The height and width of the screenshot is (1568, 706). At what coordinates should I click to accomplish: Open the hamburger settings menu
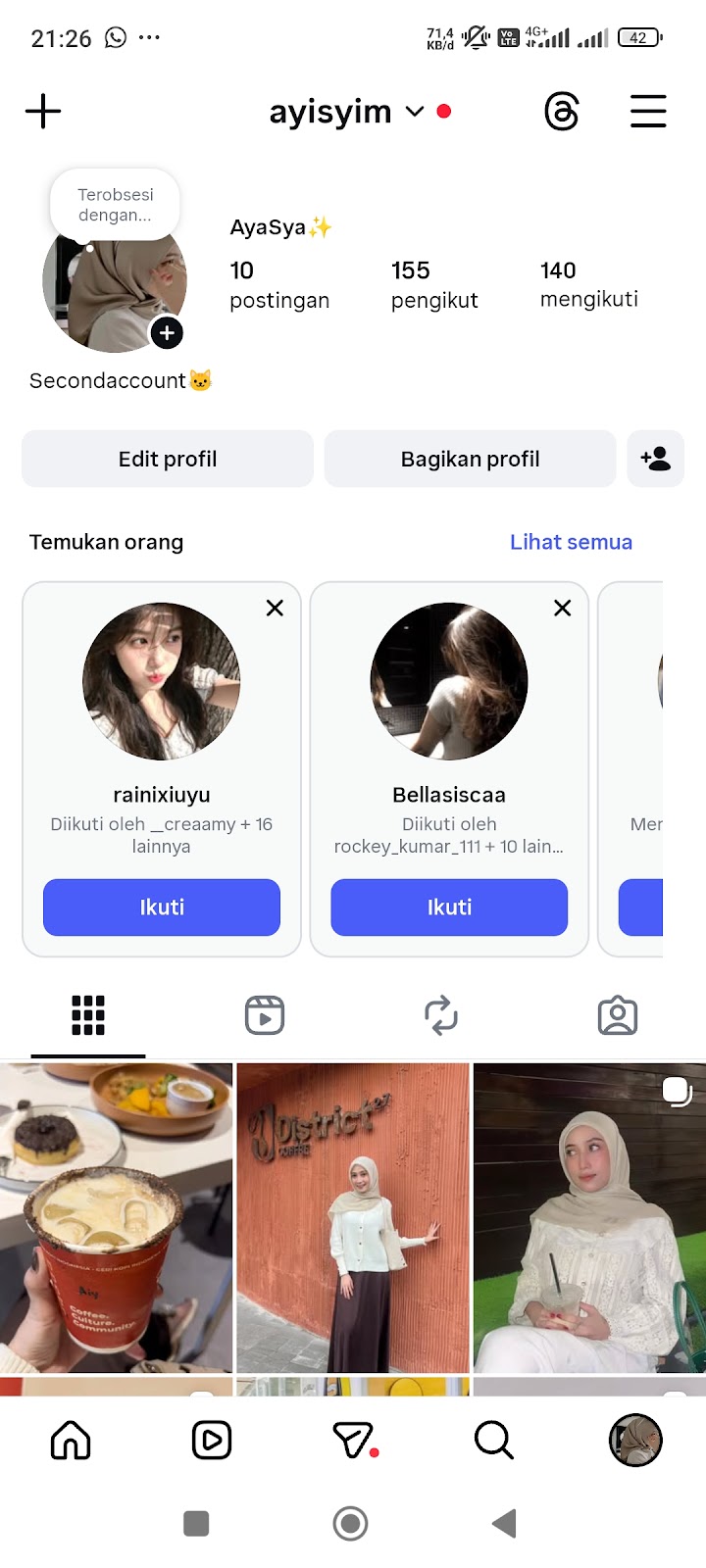click(x=648, y=112)
